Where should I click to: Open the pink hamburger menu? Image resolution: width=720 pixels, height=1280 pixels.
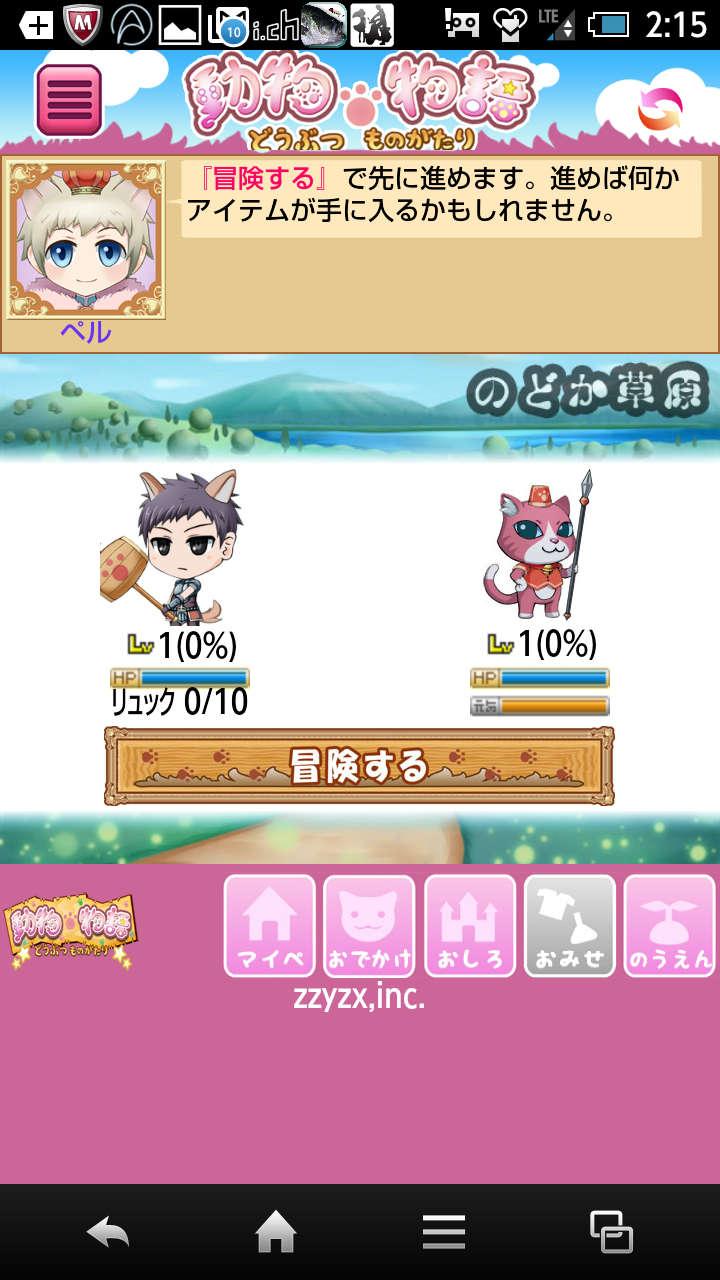point(69,100)
